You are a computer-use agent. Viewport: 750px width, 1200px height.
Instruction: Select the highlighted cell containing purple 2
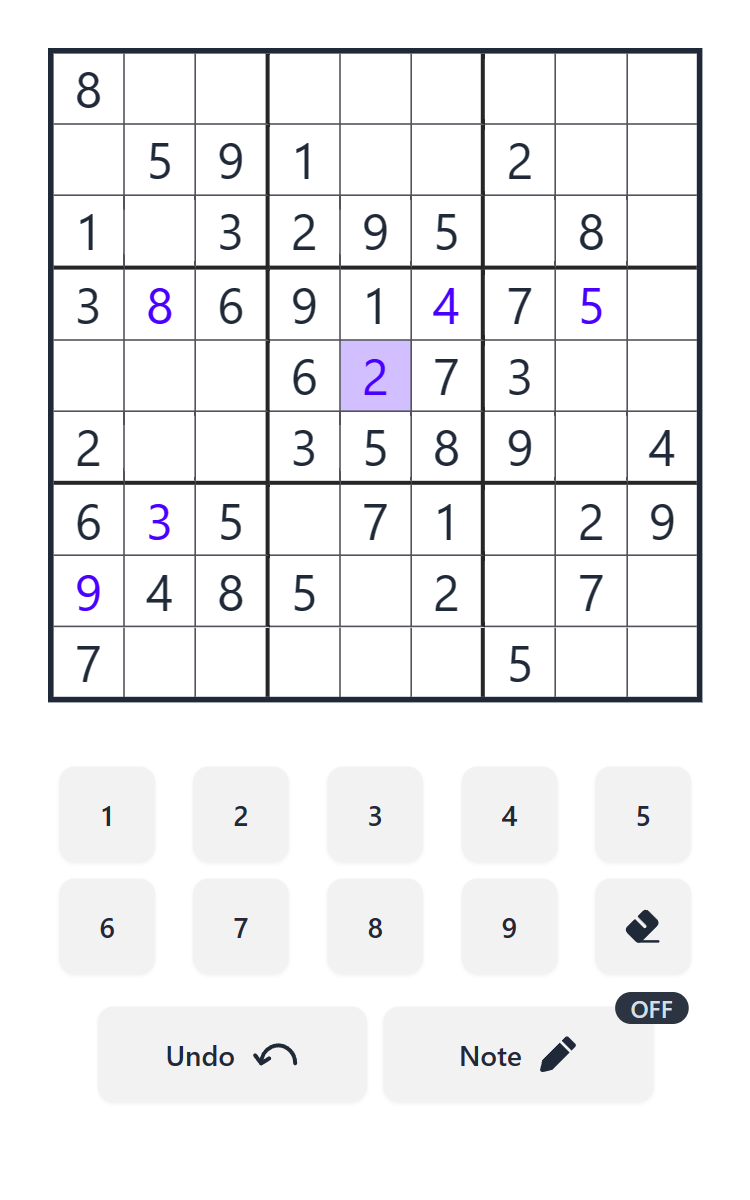click(375, 376)
